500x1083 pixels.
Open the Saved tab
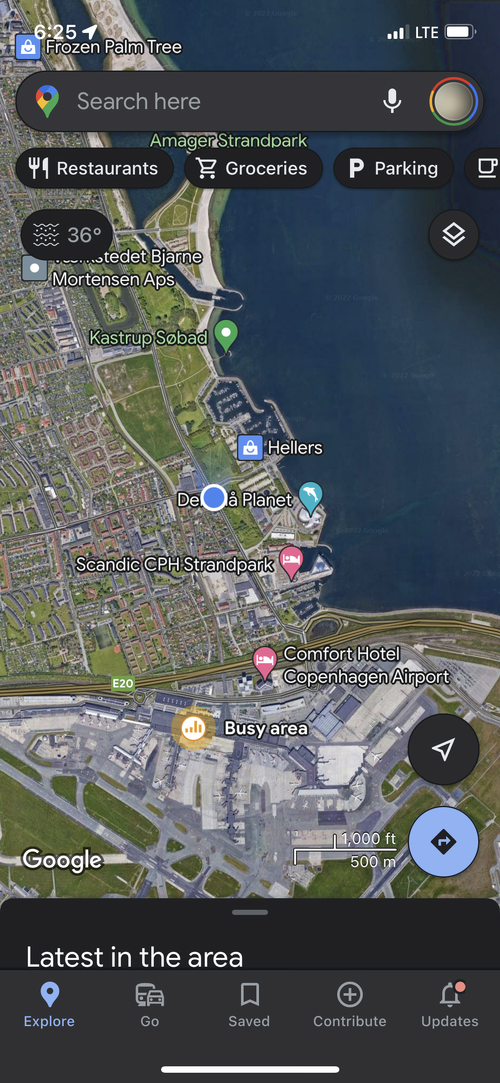coord(249,1006)
